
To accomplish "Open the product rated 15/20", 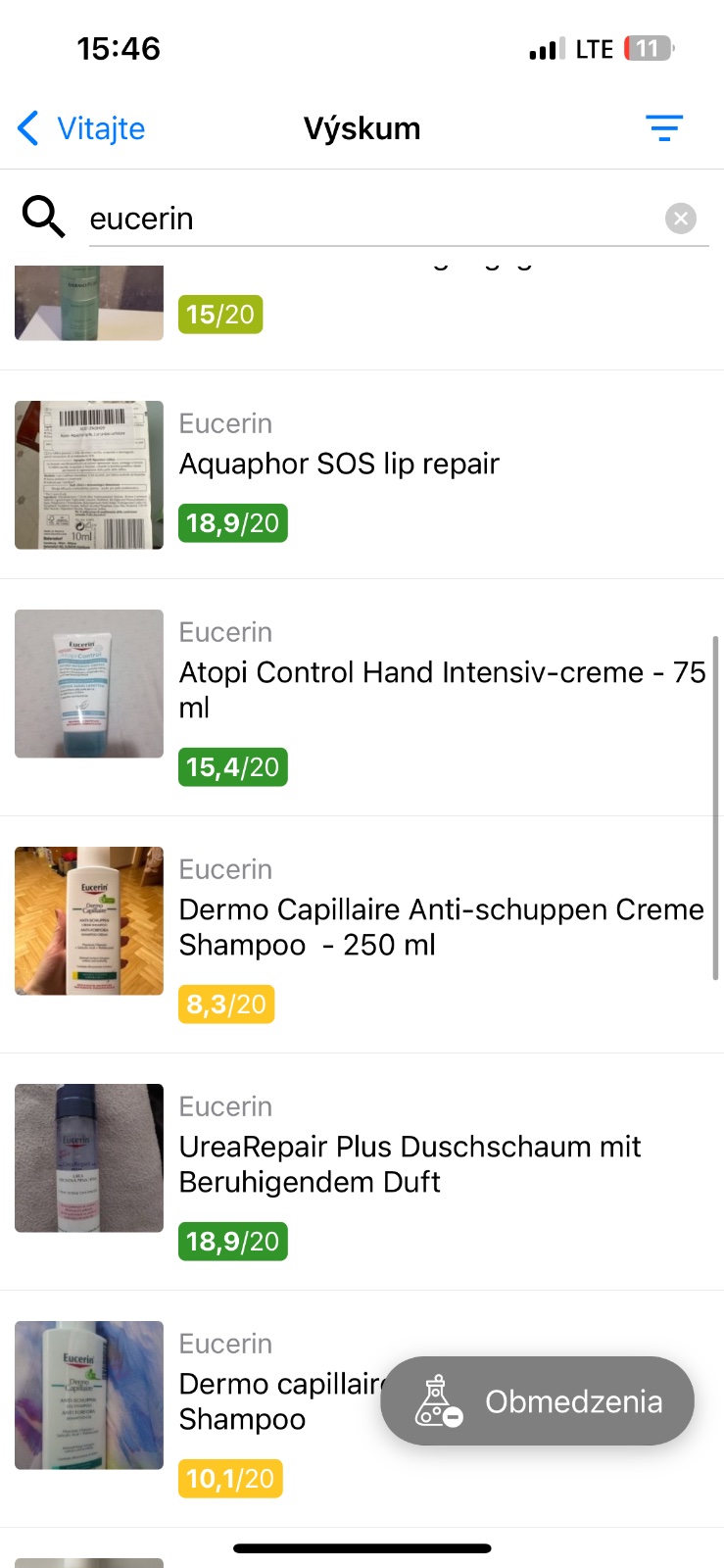I will [220, 315].
